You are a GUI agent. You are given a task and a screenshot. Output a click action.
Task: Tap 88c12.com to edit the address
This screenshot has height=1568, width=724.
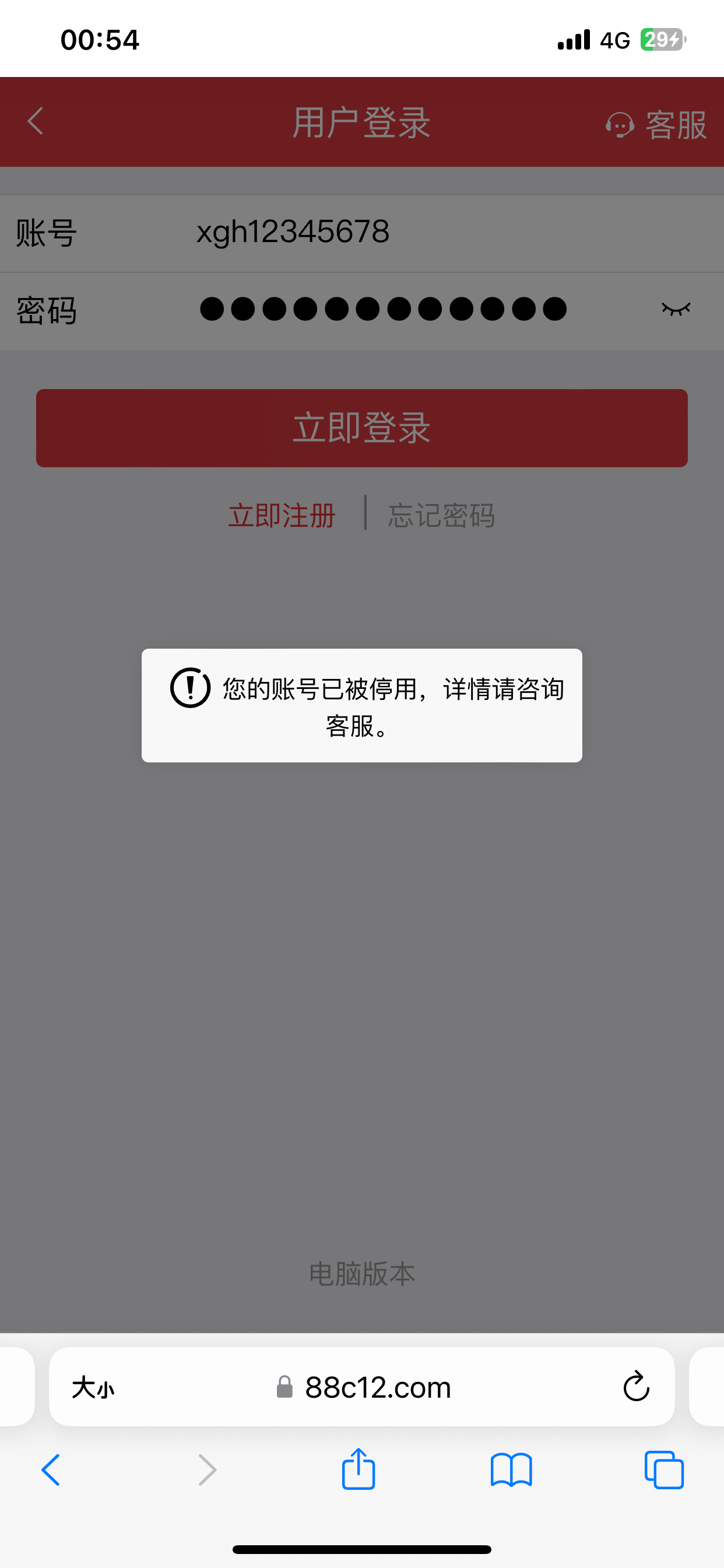[x=375, y=1388]
